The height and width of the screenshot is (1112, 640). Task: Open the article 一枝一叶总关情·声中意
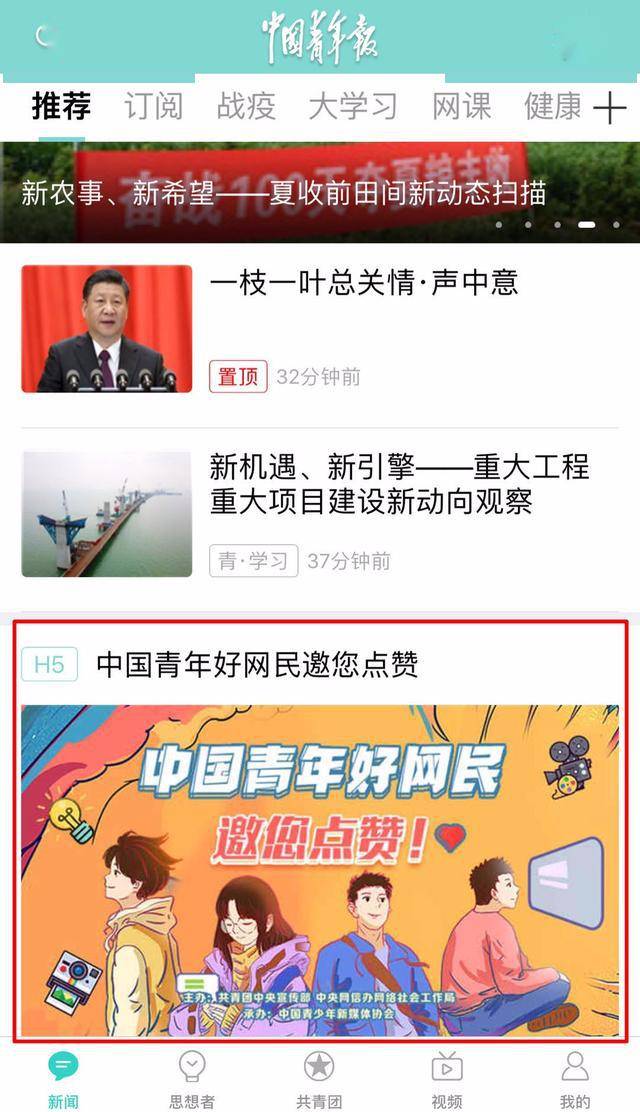point(320,329)
